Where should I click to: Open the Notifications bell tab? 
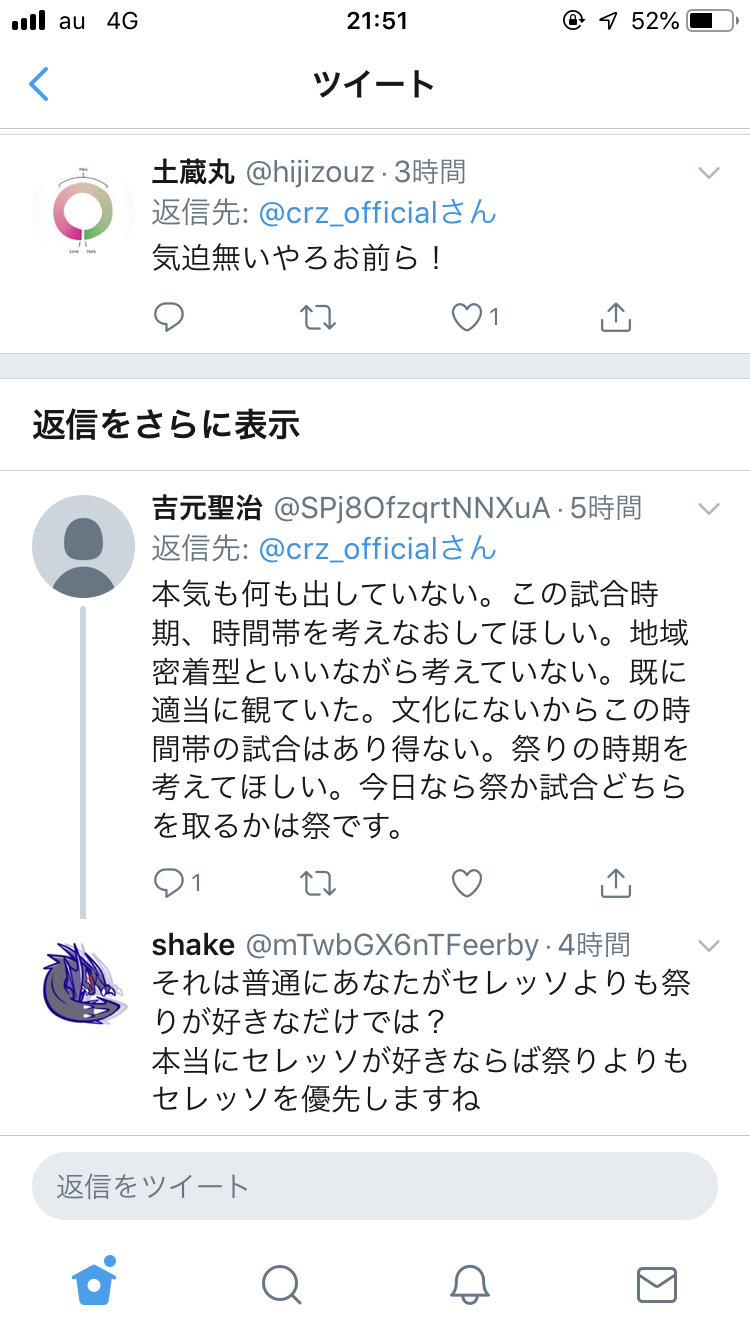pyautogui.click(x=469, y=1284)
